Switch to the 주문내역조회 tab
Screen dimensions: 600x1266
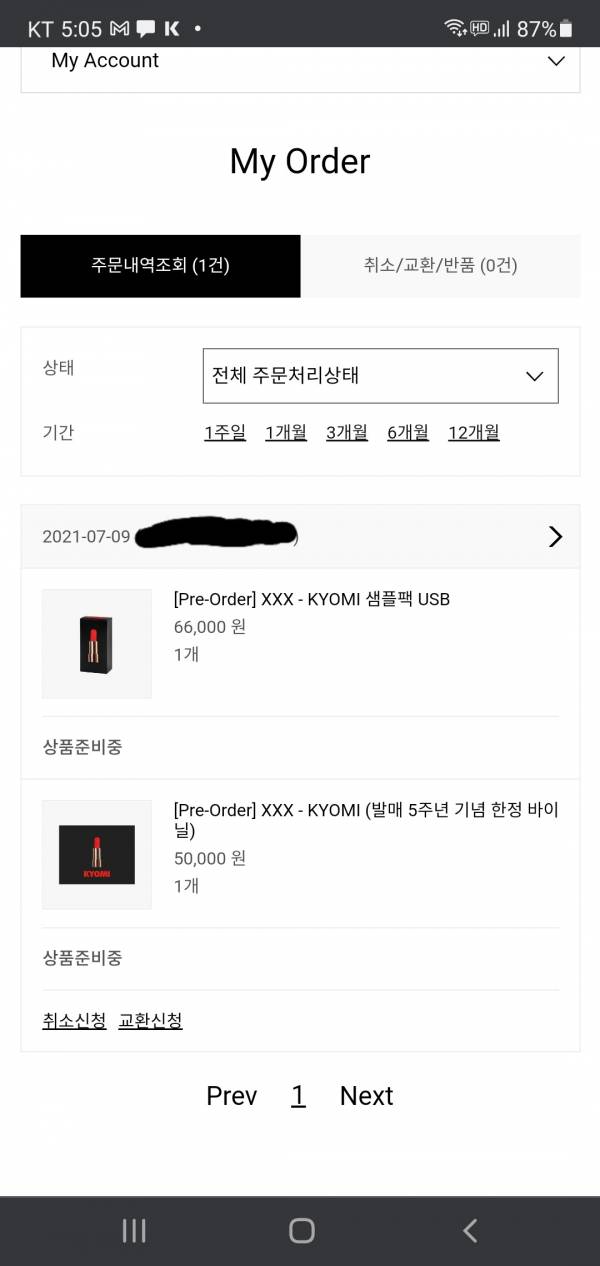point(160,266)
